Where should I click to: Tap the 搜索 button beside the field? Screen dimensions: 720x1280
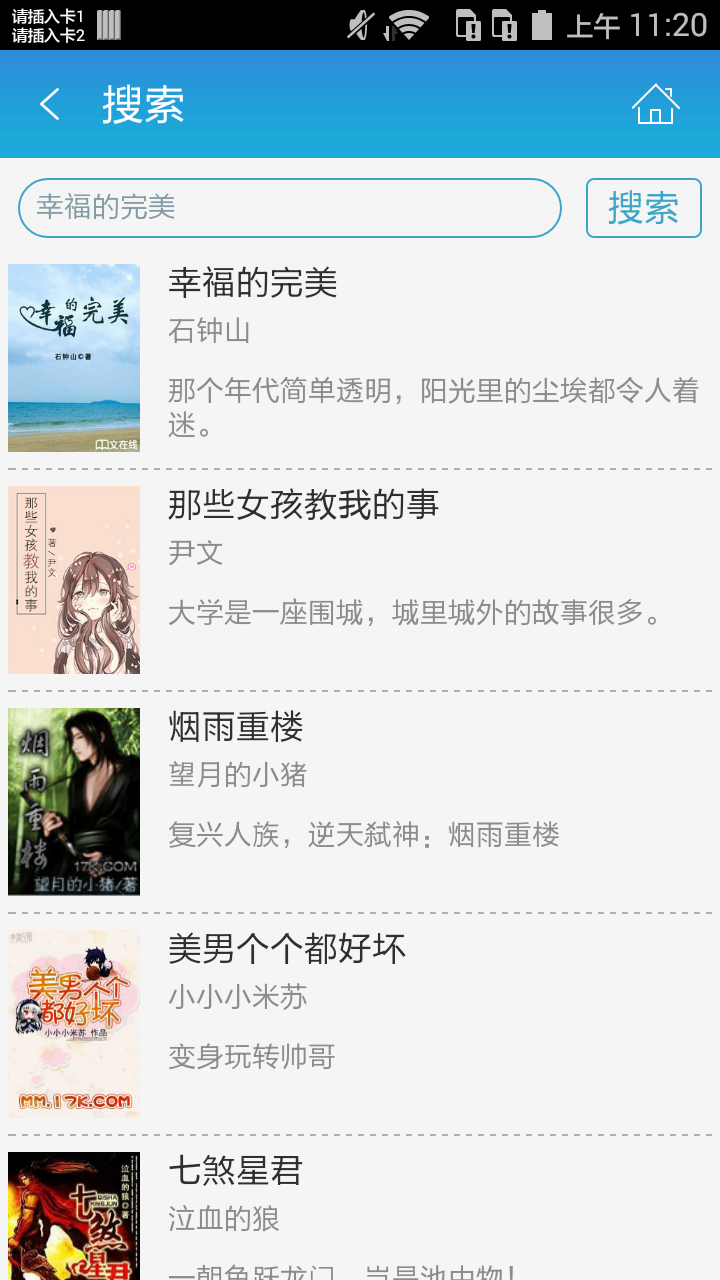pyautogui.click(x=643, y=208)
